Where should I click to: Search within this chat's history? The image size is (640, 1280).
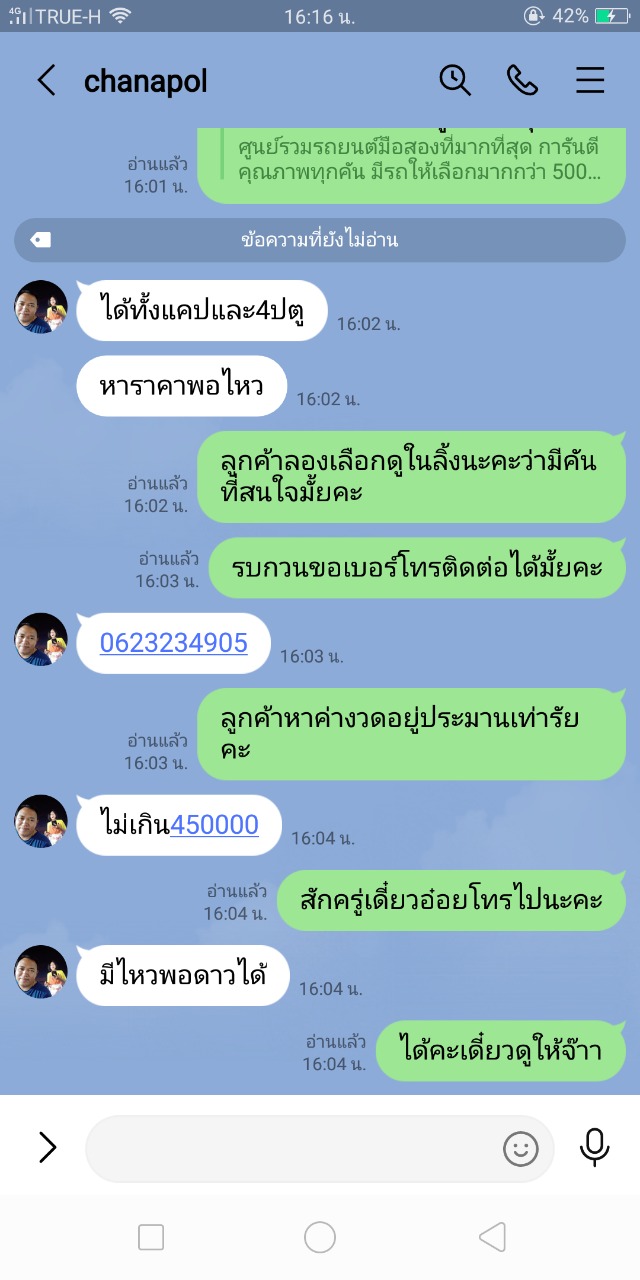point(455,80)
